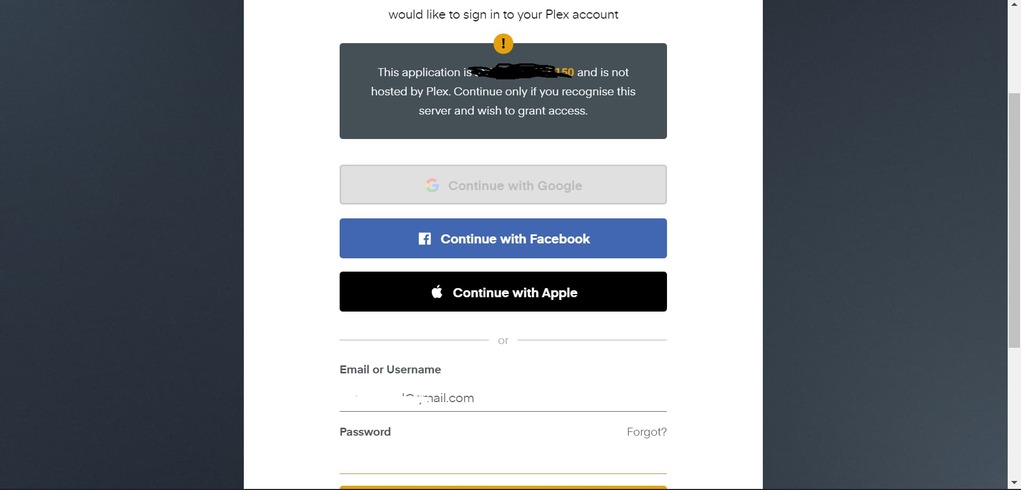Select Continue with Apple
1021x490 pixels.
pyautogui.click(x=503, y=292)
